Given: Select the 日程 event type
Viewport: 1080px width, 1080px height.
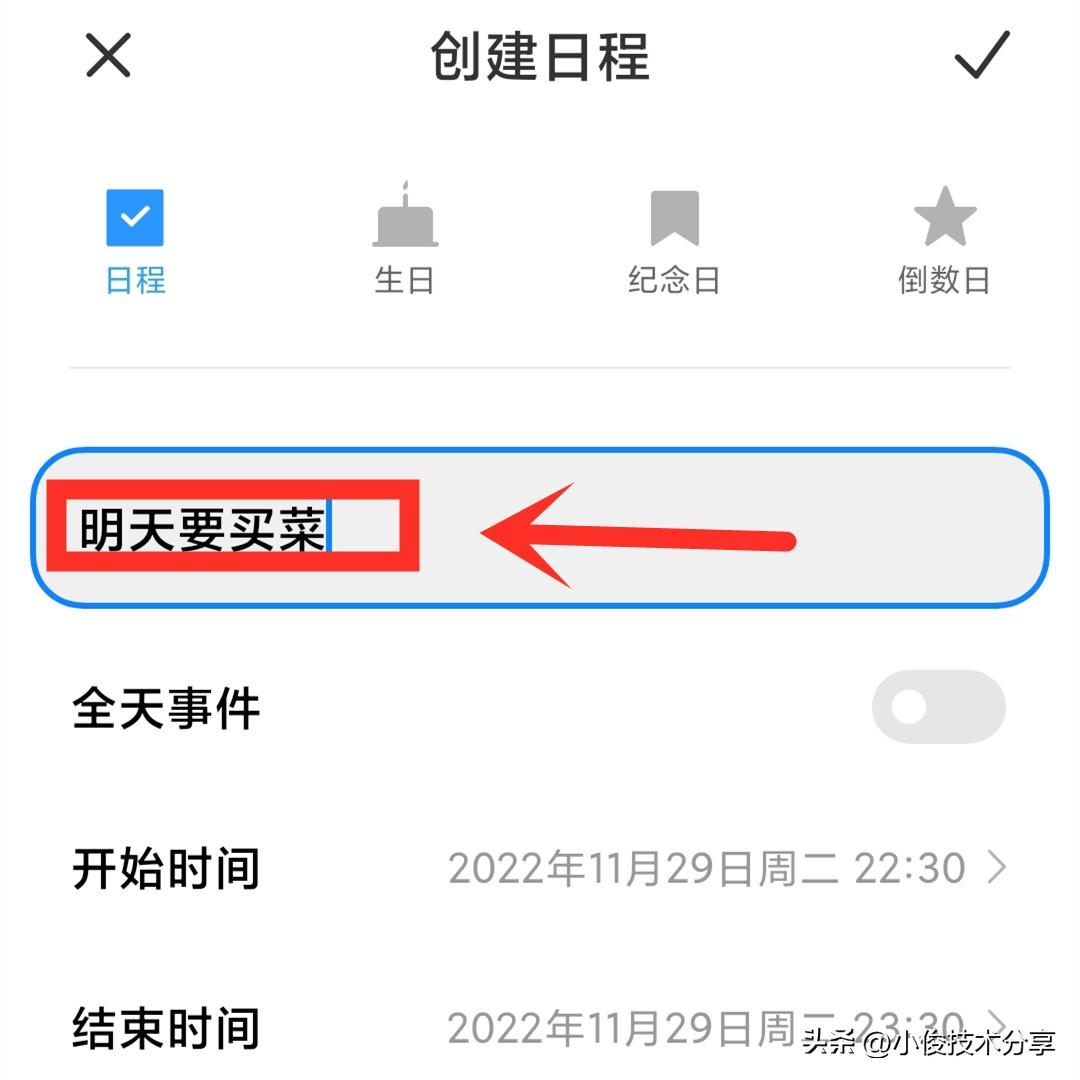Looking at the screenshot, I should (135, 242).
